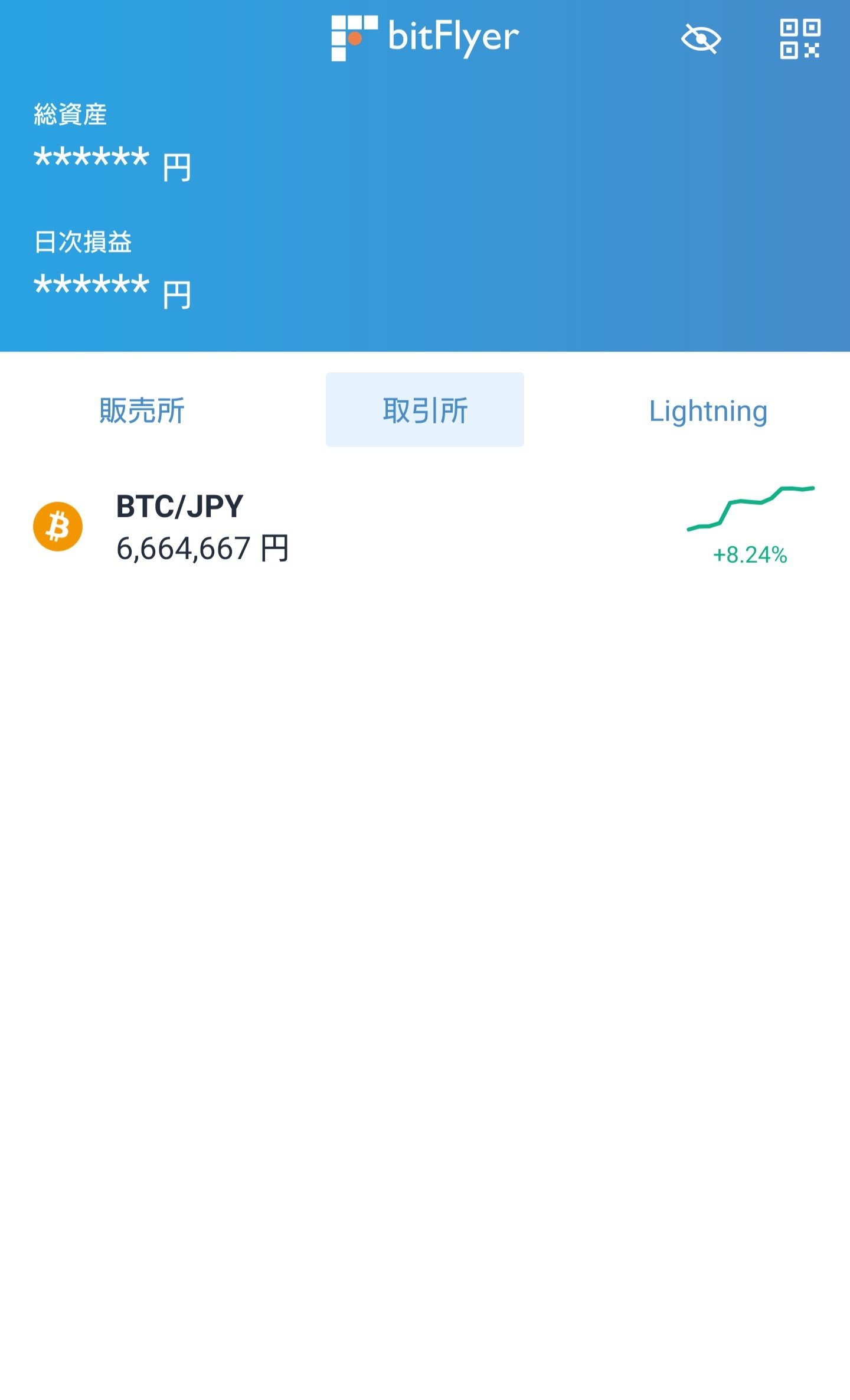Image resolution: width=850 pixels, height=1400 pixels.
Task: Select the 取引所 tab
Action: click(425, 410)
